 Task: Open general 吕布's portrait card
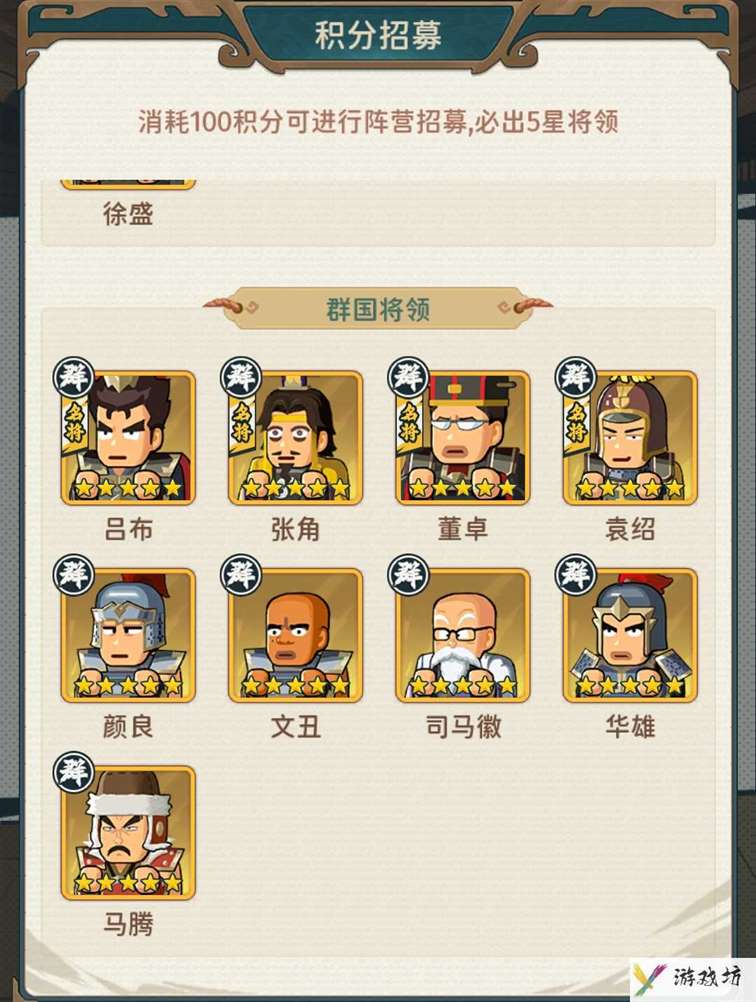pos(128,438)
